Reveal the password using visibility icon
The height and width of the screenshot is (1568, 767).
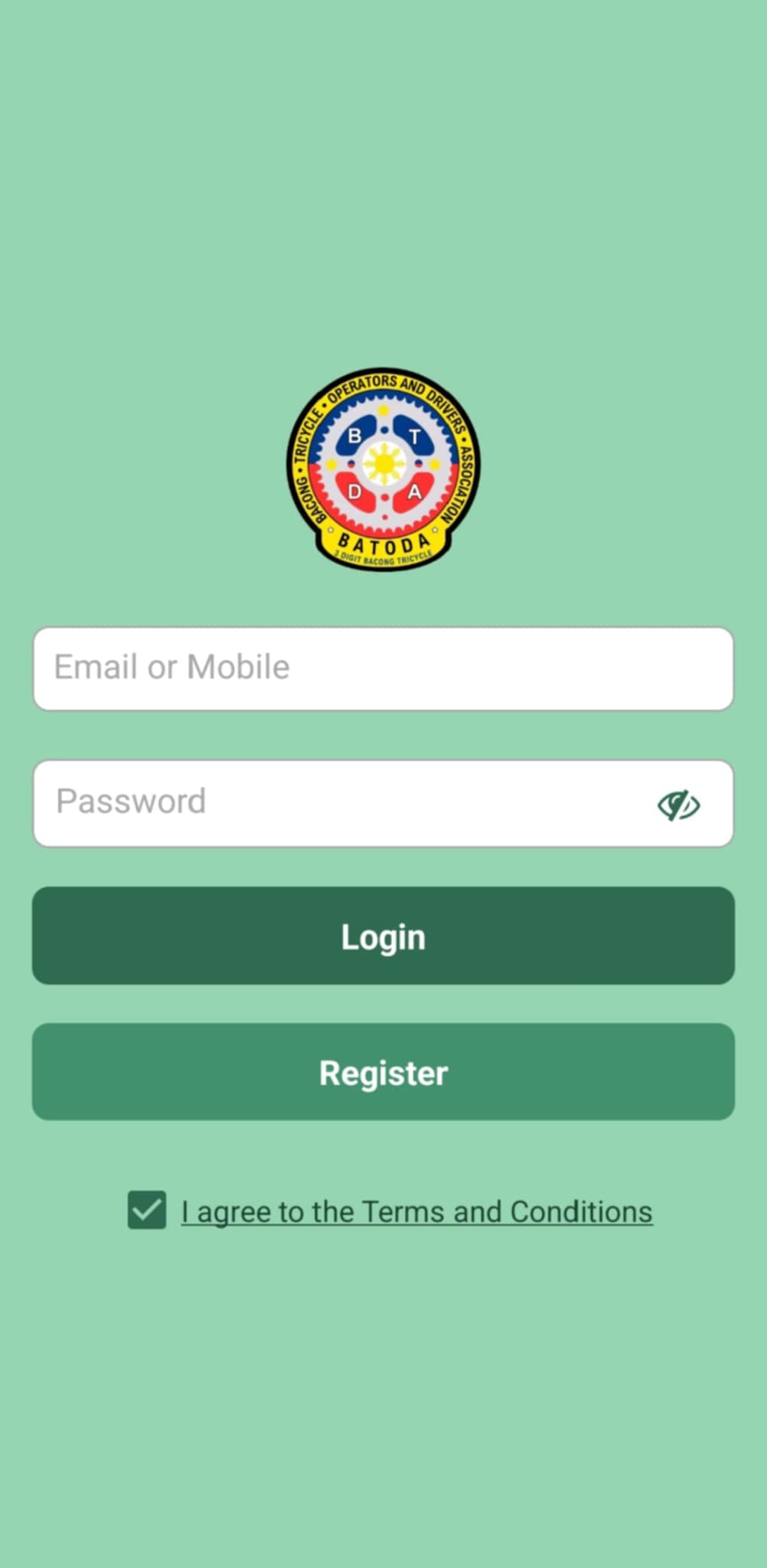pos(680,802)
